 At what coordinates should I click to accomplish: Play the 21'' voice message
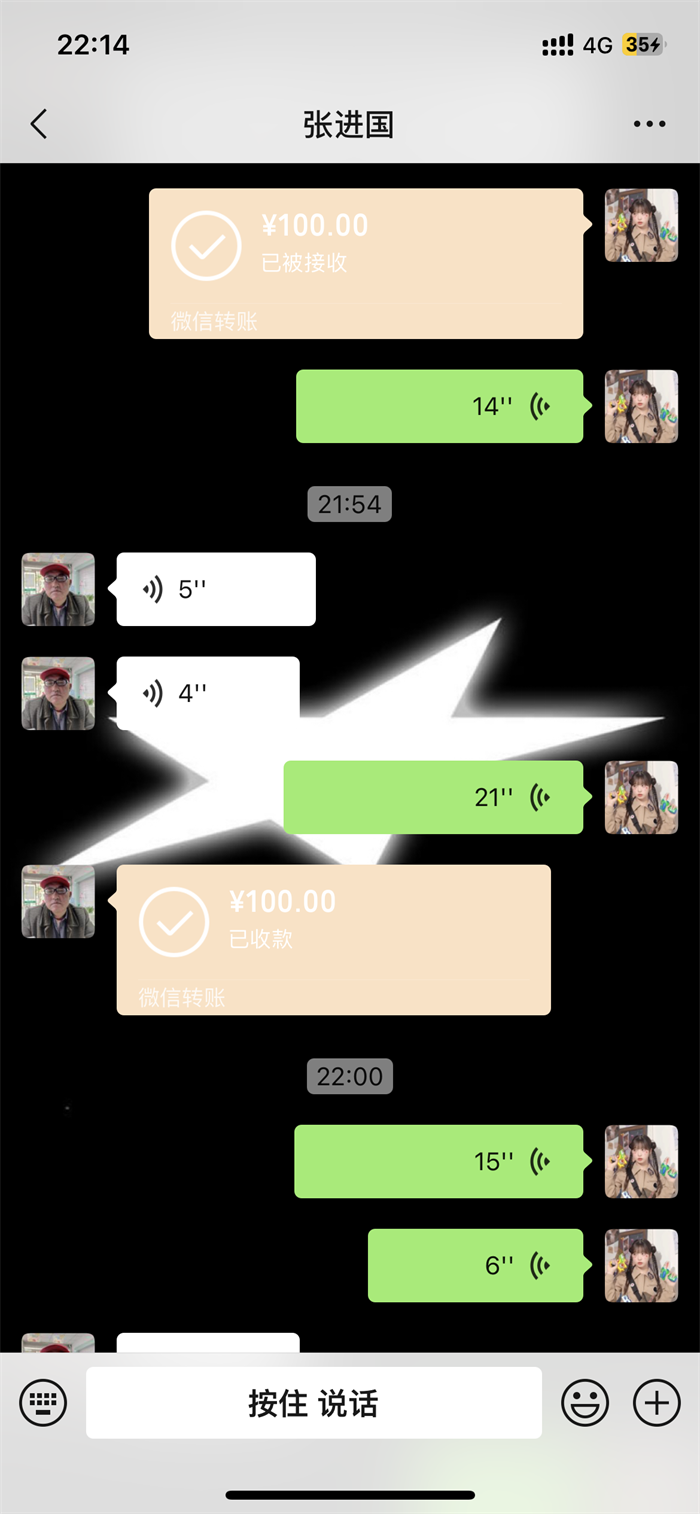point(432,797)
